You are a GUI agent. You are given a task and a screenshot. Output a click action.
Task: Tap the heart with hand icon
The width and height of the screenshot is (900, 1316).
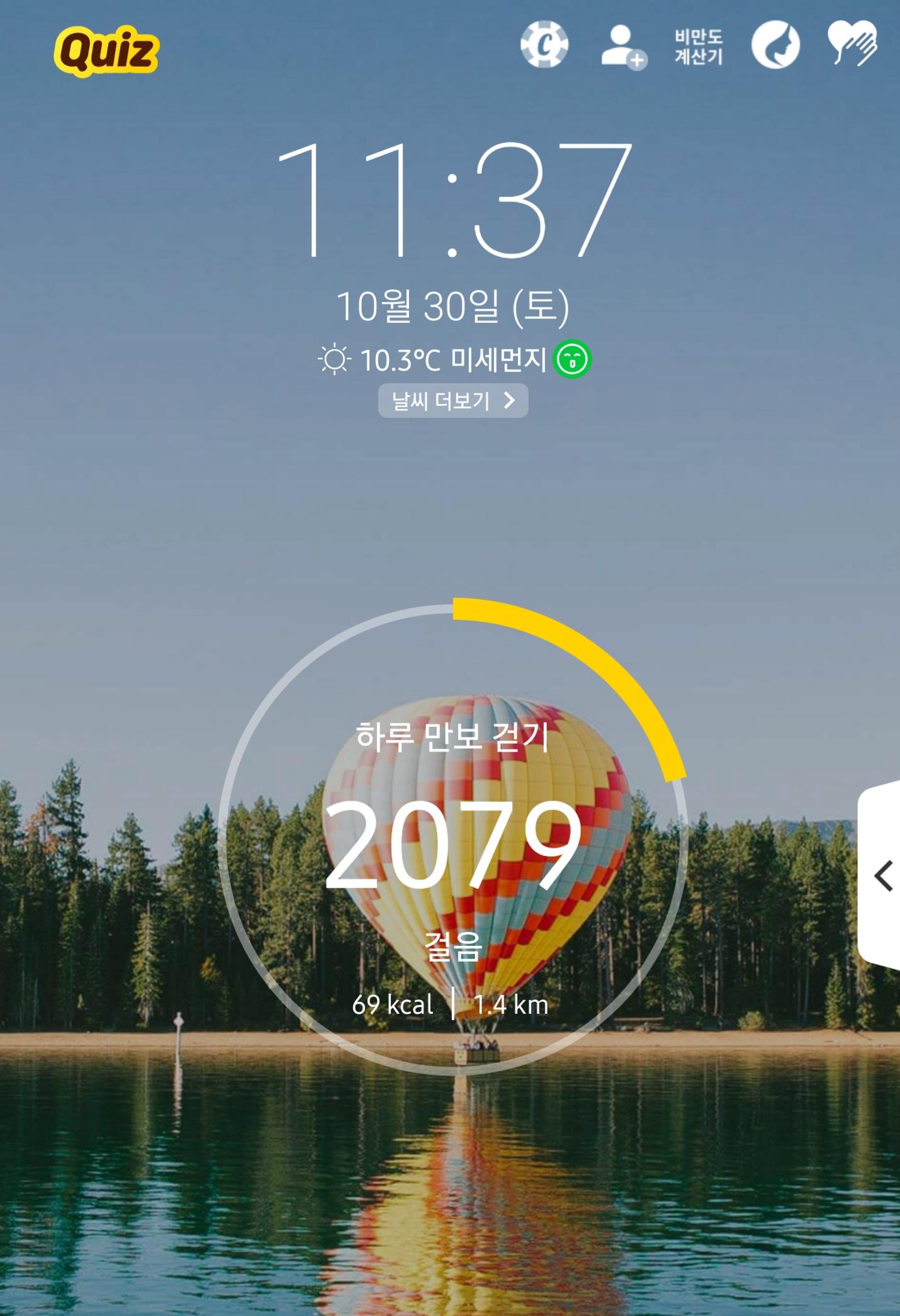click(x=853, y=44)
